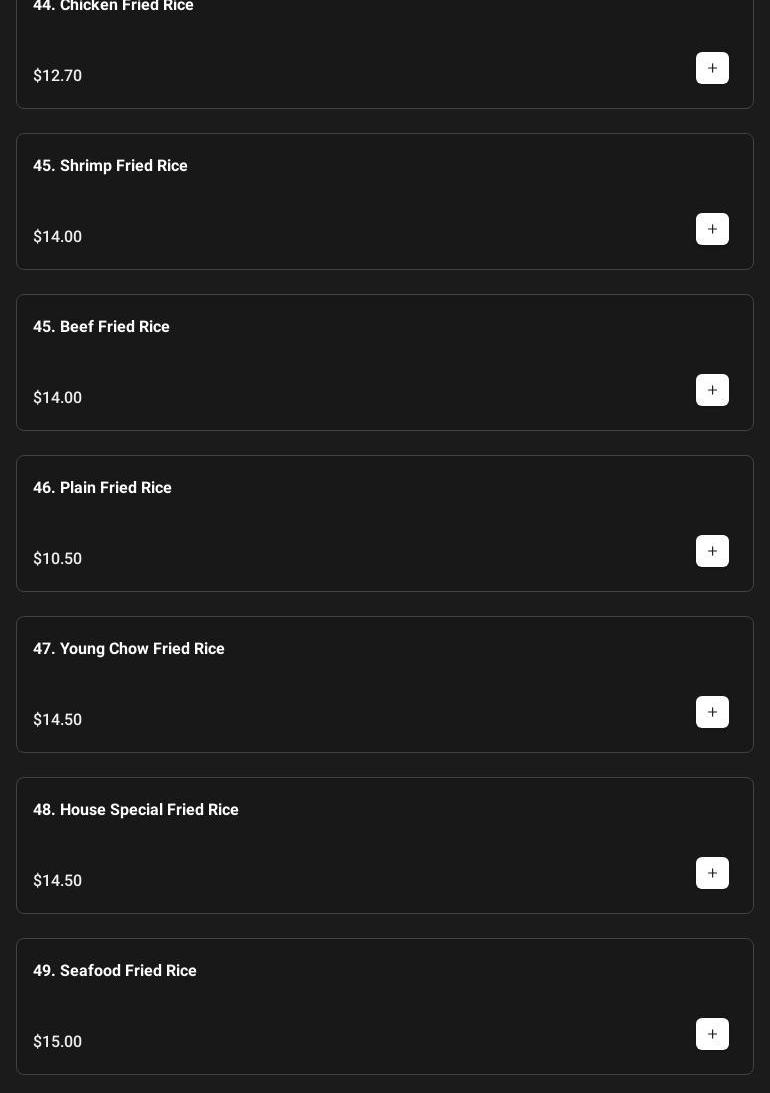Add Shrimp Fried Rice to cart

point(712,229)
